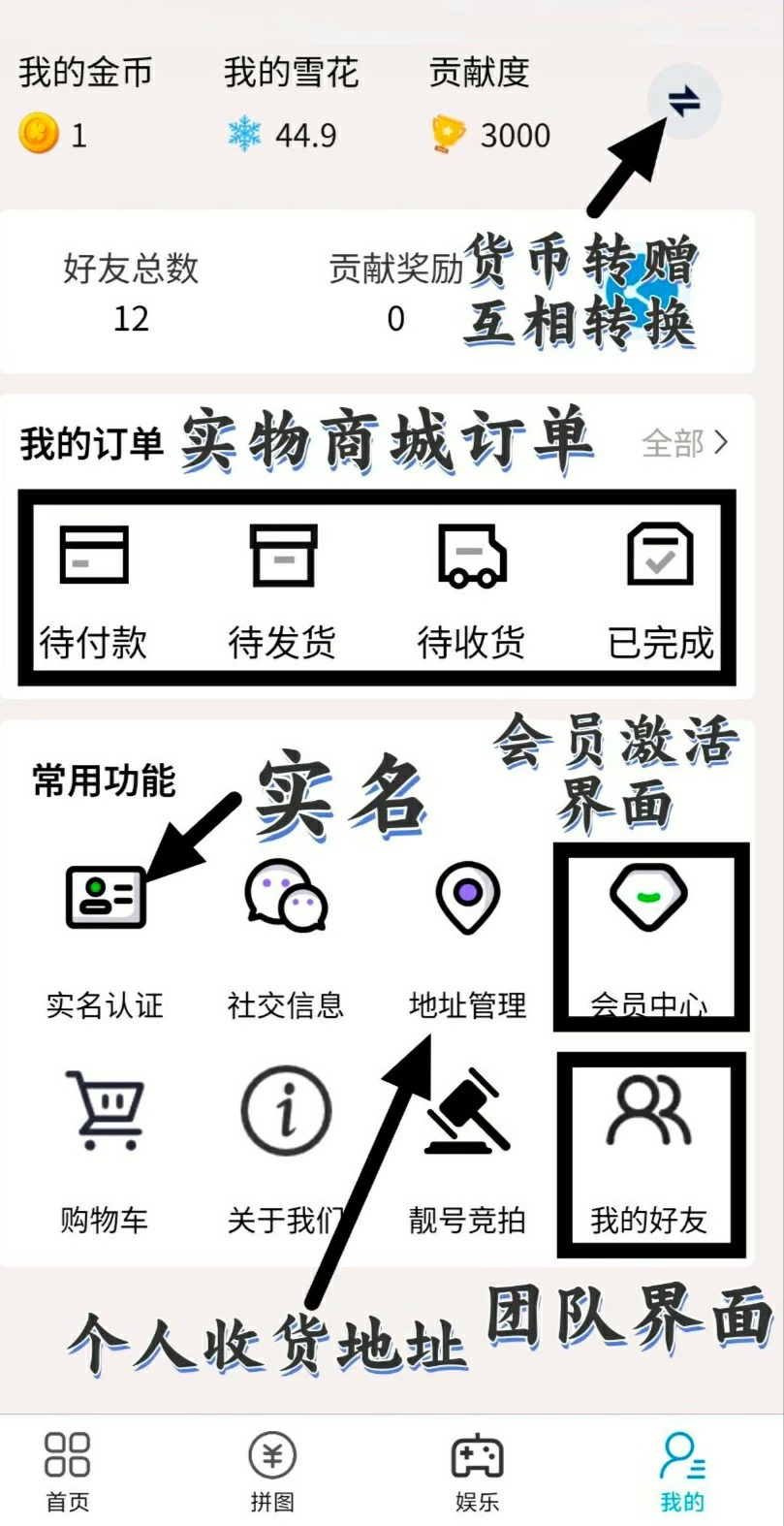Click the 我的雪花 snowflake icon
The height and width of the screenshot is (1526, 784).
click(247, 134)
